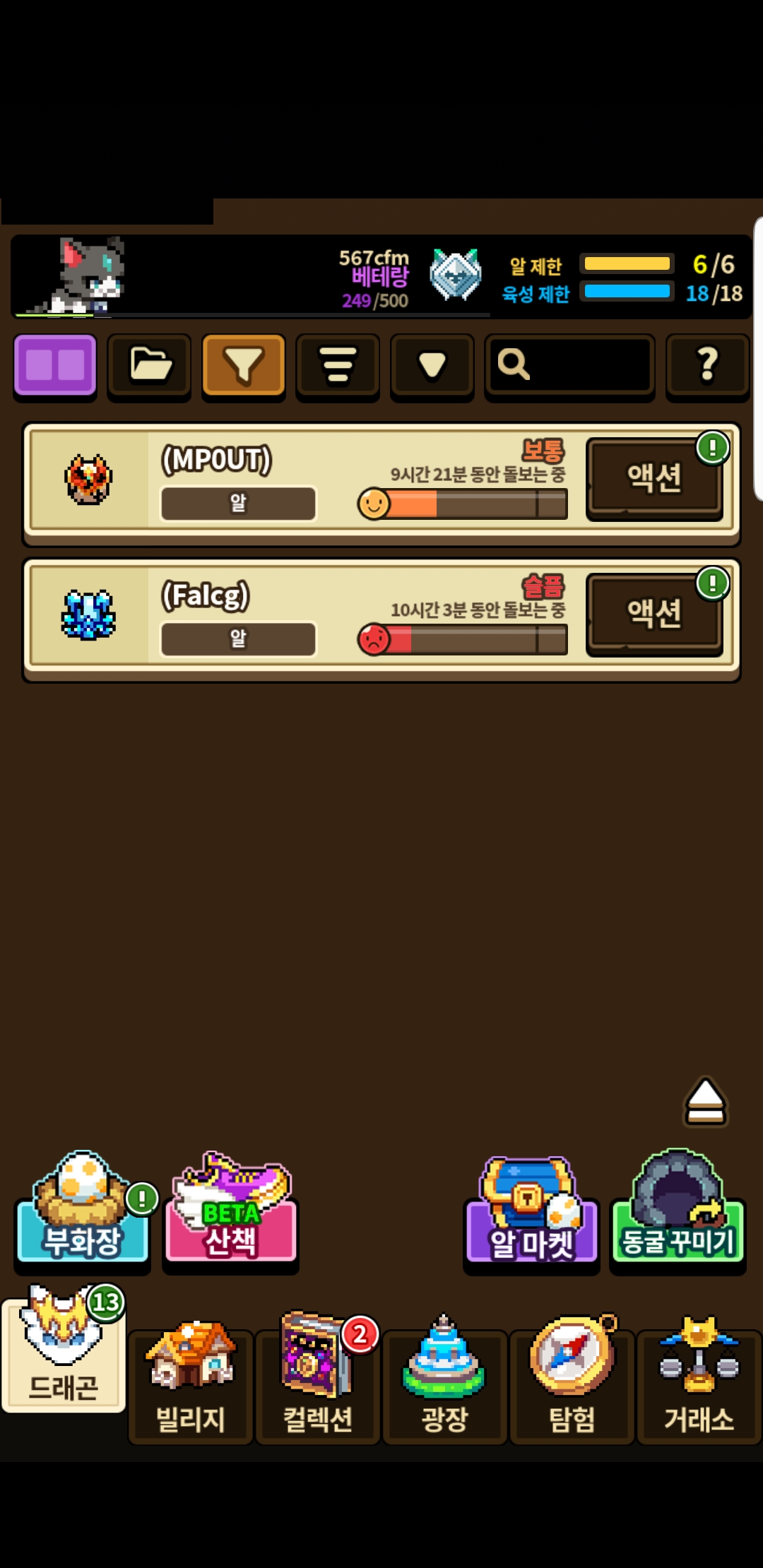Screen dimensions: 763x1568
Task: Switch to the 빌리지 tab
Action: [191, 1384]
